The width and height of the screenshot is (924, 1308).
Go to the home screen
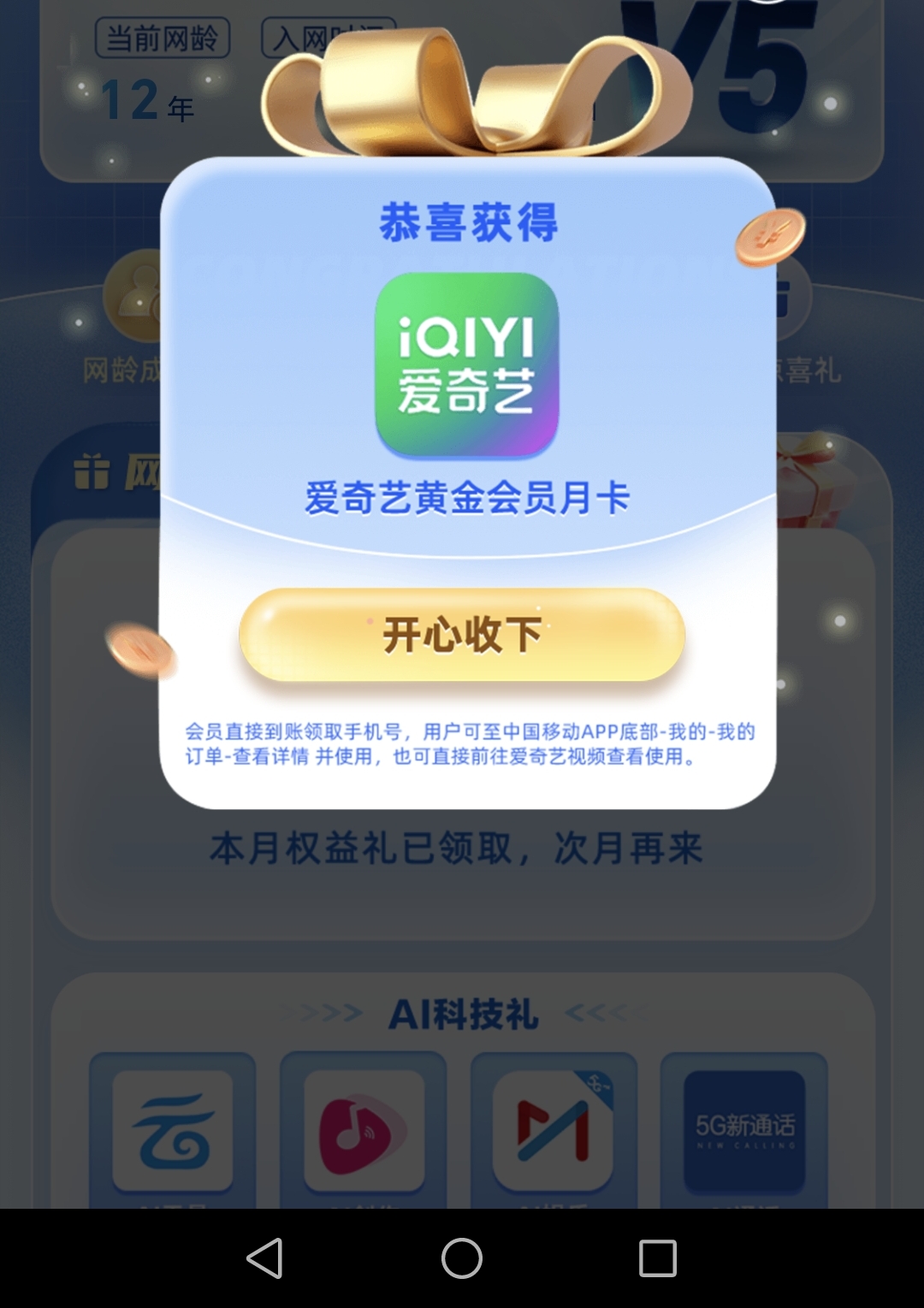click(462, 1258)
